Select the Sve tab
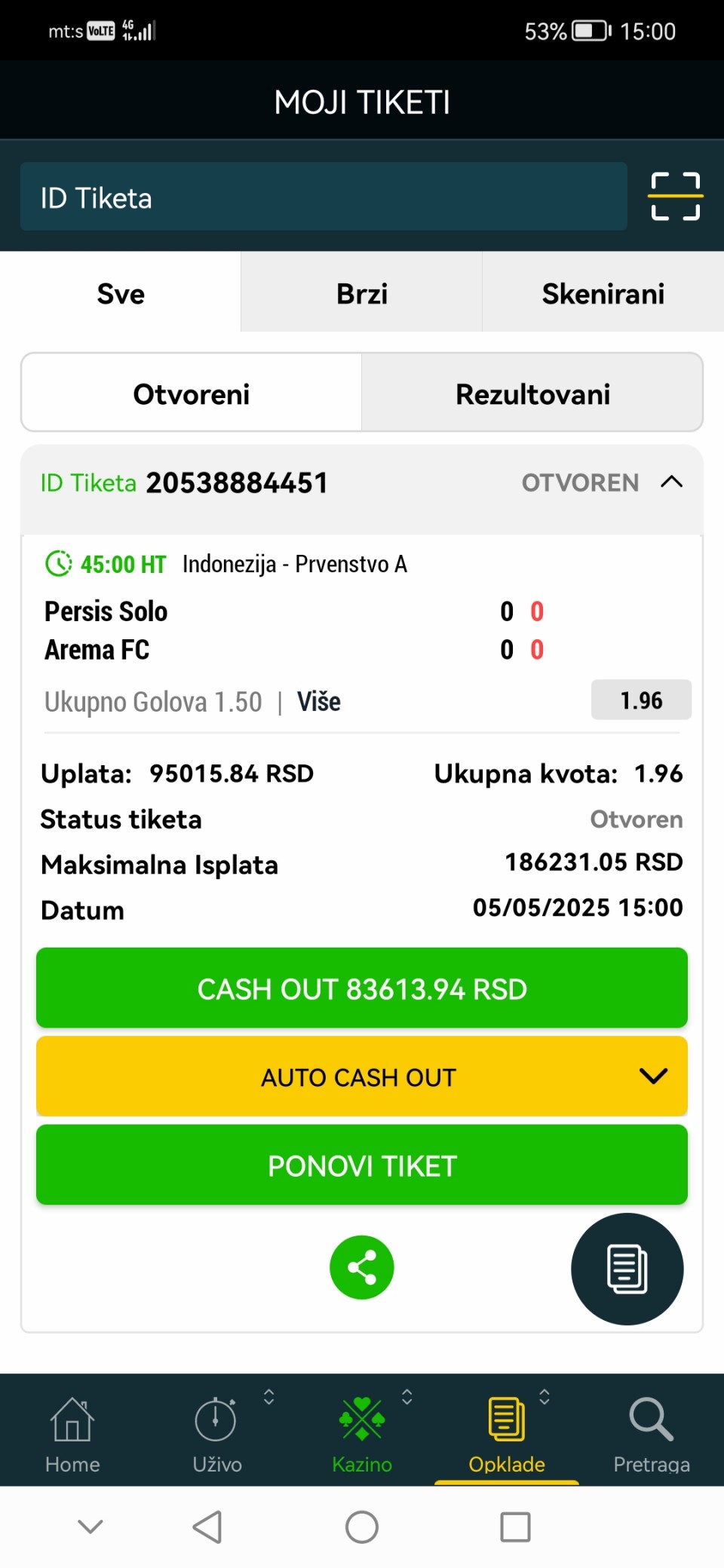The width and height of the screenshot is (724, 1568). [x=121, y=293]
